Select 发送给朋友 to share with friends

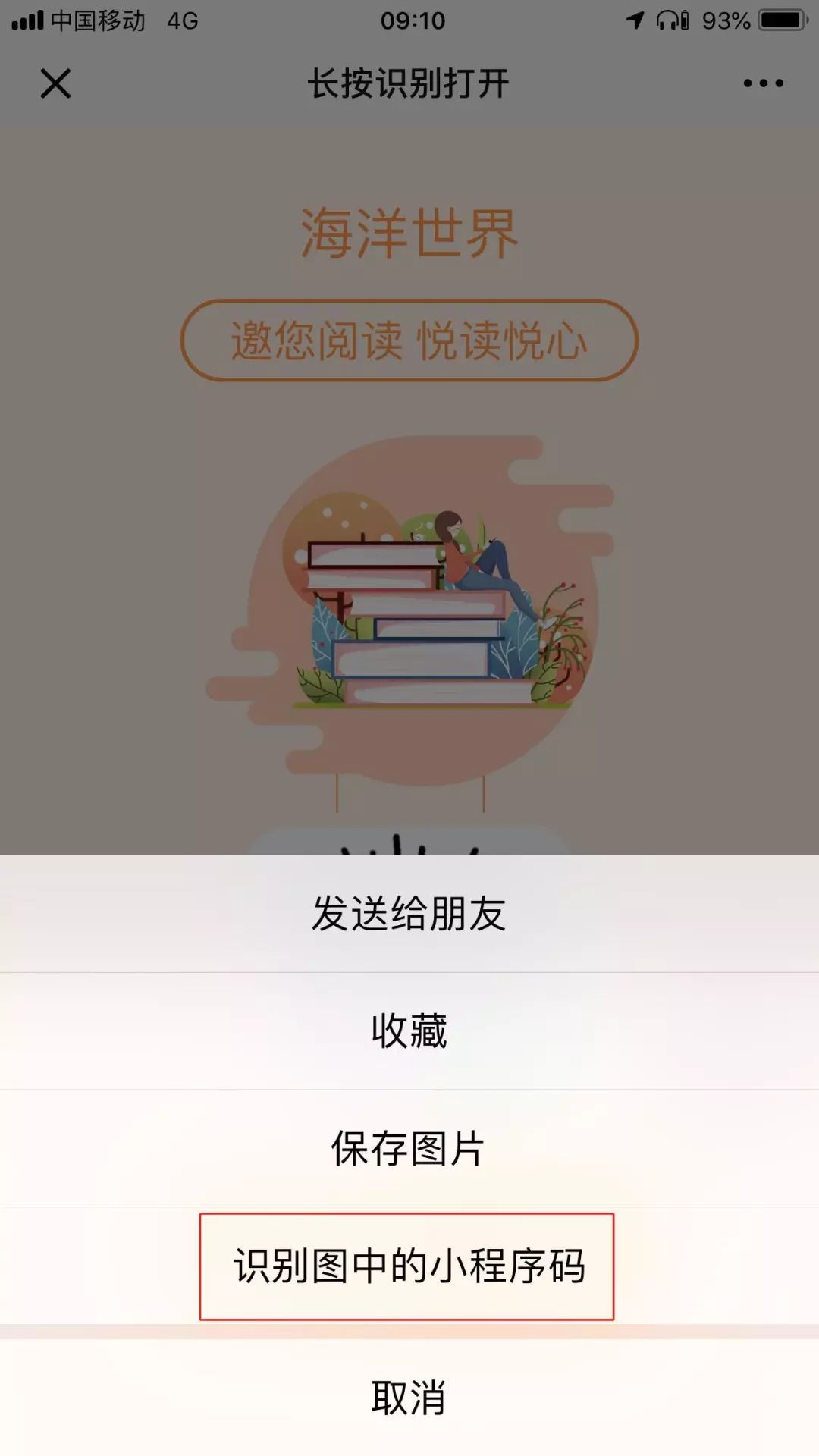click(x=409, y=915)
